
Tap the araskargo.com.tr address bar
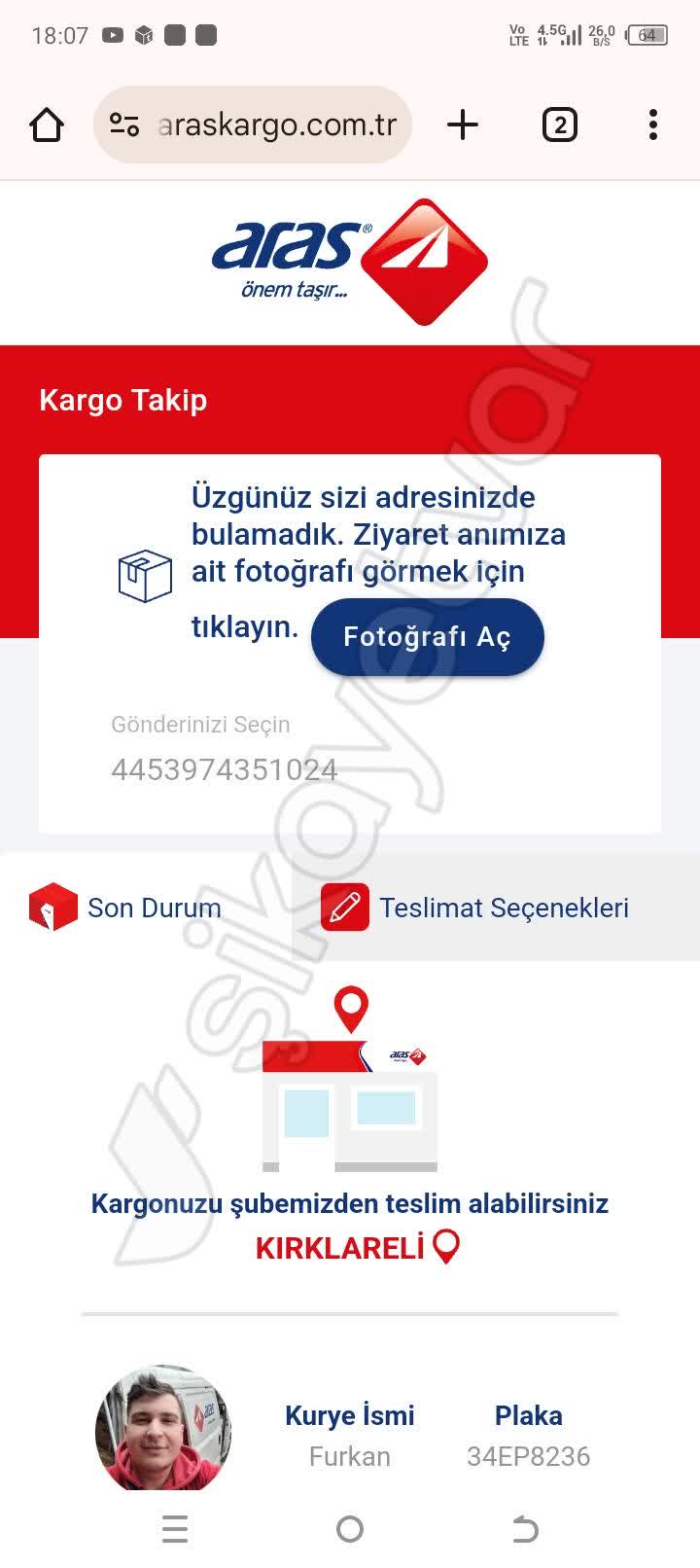tap(253, 125)
